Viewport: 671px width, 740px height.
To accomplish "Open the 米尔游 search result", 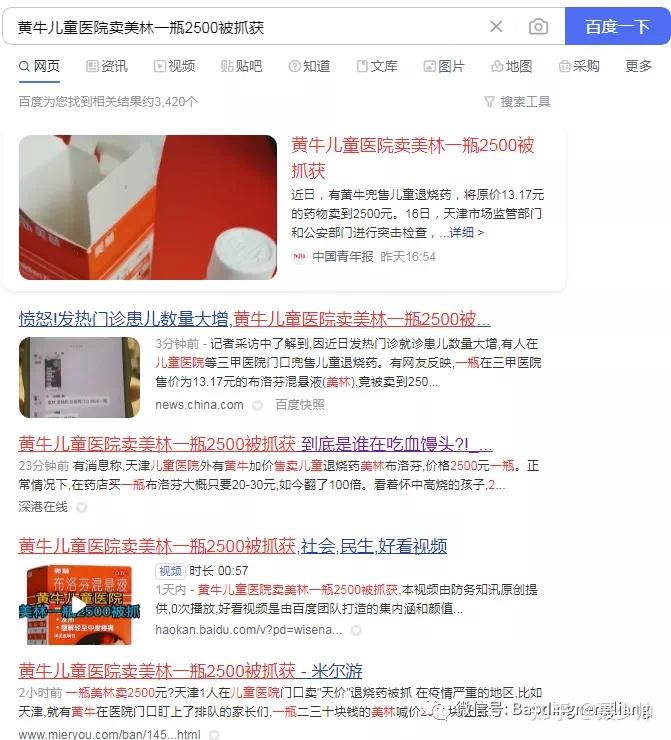I will tap(190, 670).
